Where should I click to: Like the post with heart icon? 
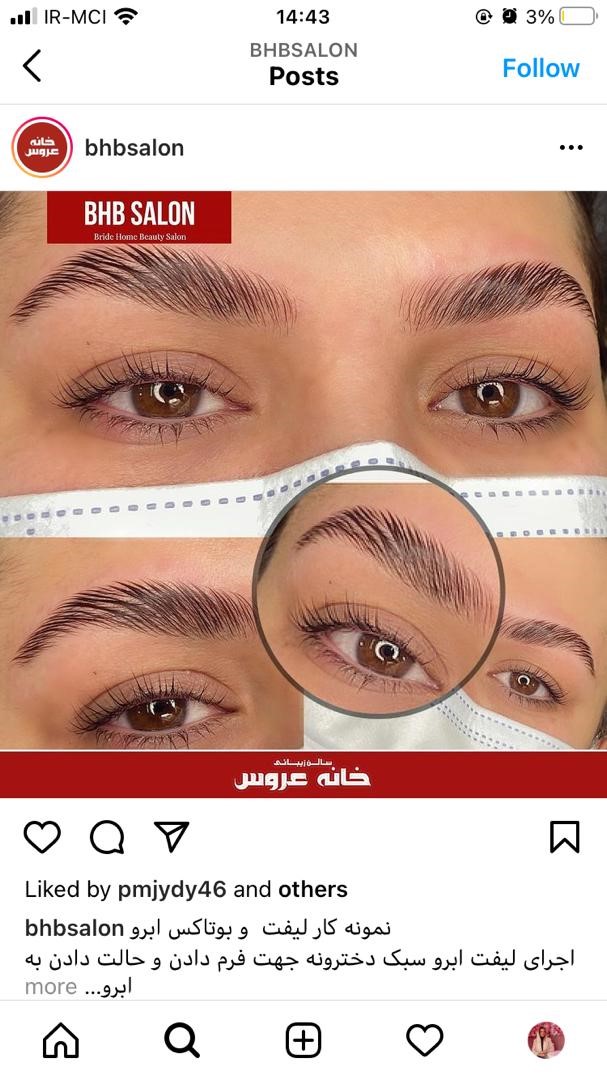[x=42, y=837]
